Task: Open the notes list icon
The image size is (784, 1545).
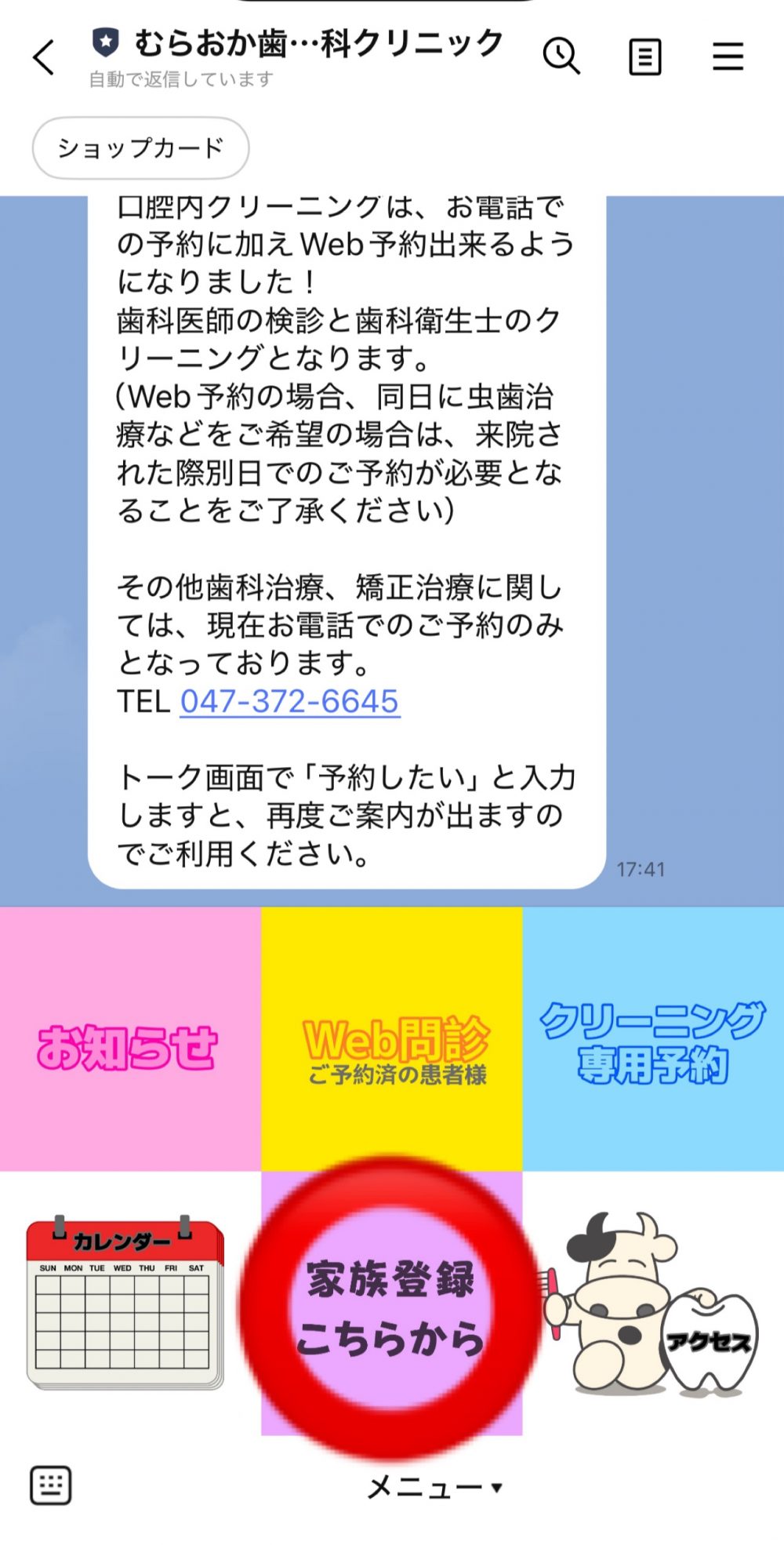Action: pos(644,56)
